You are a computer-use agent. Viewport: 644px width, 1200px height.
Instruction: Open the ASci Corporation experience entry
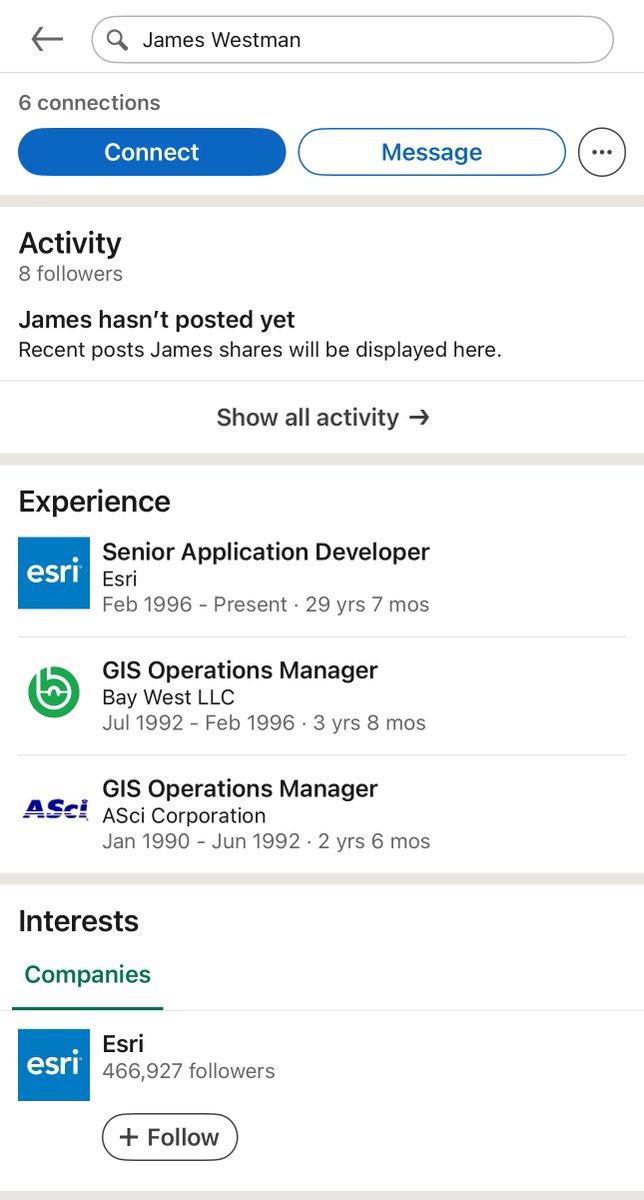click(240, 789)
